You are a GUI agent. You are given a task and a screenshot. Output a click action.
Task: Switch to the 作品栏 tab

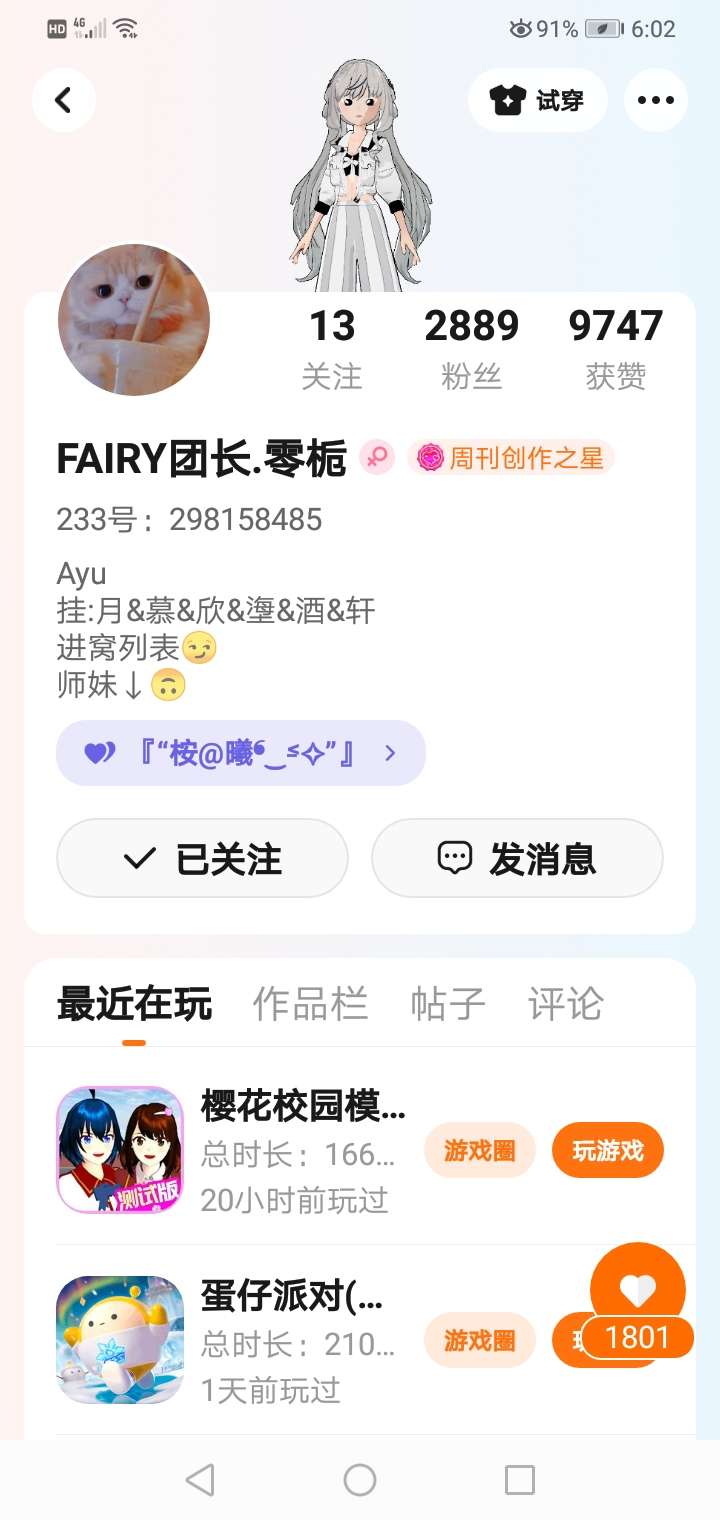[310, 1004]
